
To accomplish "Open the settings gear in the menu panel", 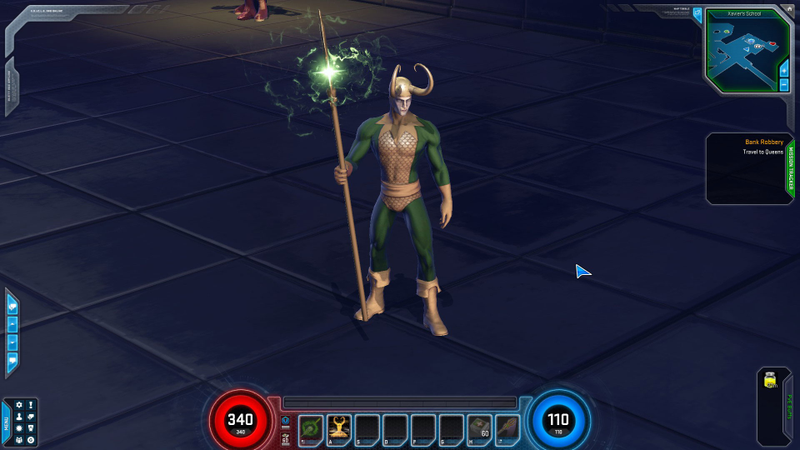I will pyautogui.click(x=18, y=405).
